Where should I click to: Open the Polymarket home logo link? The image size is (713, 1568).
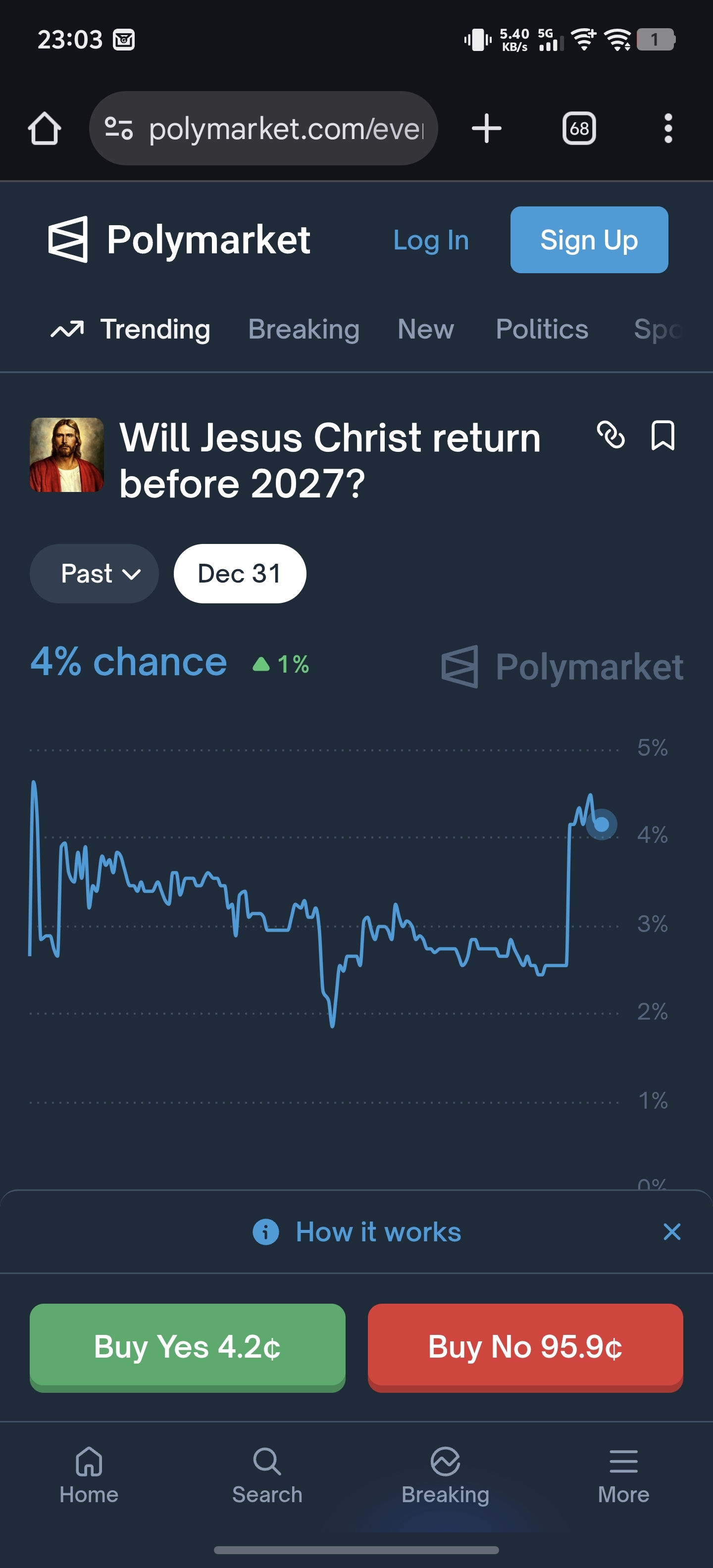click(180, 240)
